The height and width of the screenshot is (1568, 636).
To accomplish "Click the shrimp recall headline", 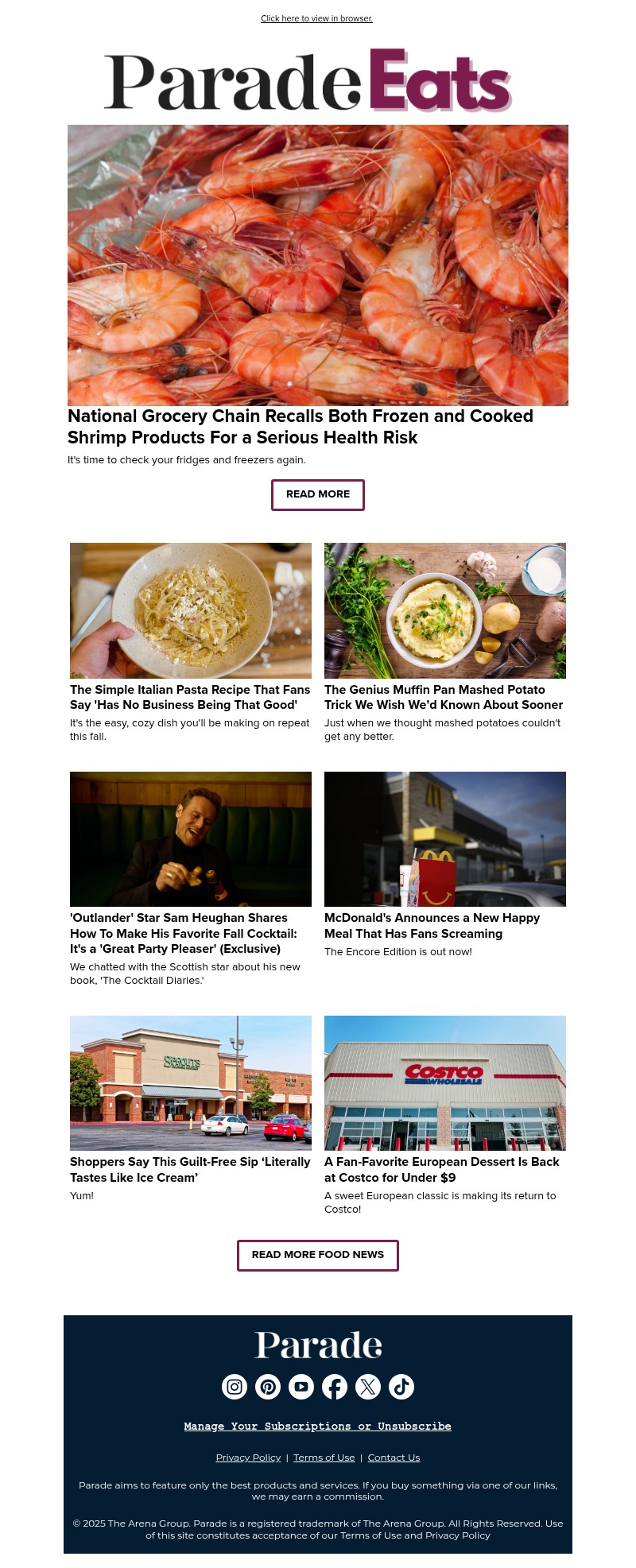I will point(301,427).
